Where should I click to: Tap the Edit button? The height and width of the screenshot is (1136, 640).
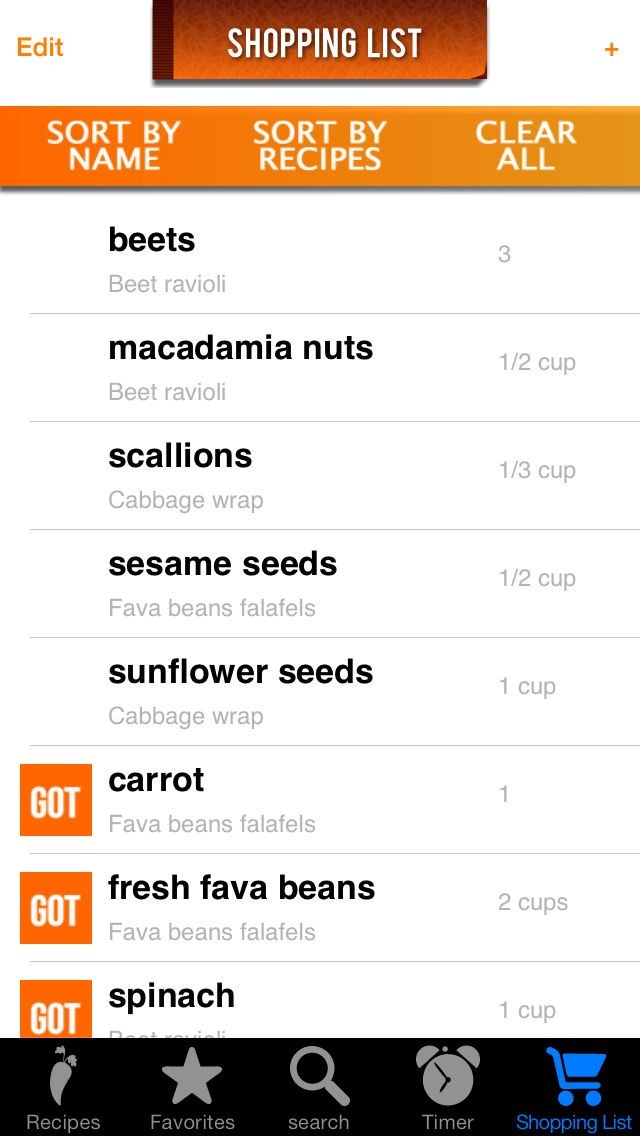tap(40, 47)
